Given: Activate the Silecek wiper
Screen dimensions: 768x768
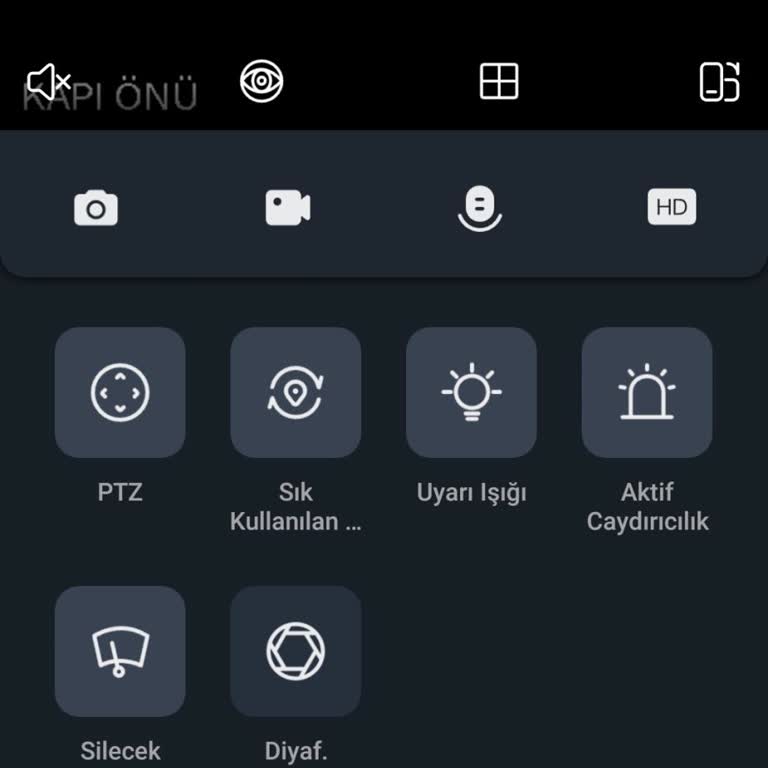Looking at the screenshot, I should 120,651.
